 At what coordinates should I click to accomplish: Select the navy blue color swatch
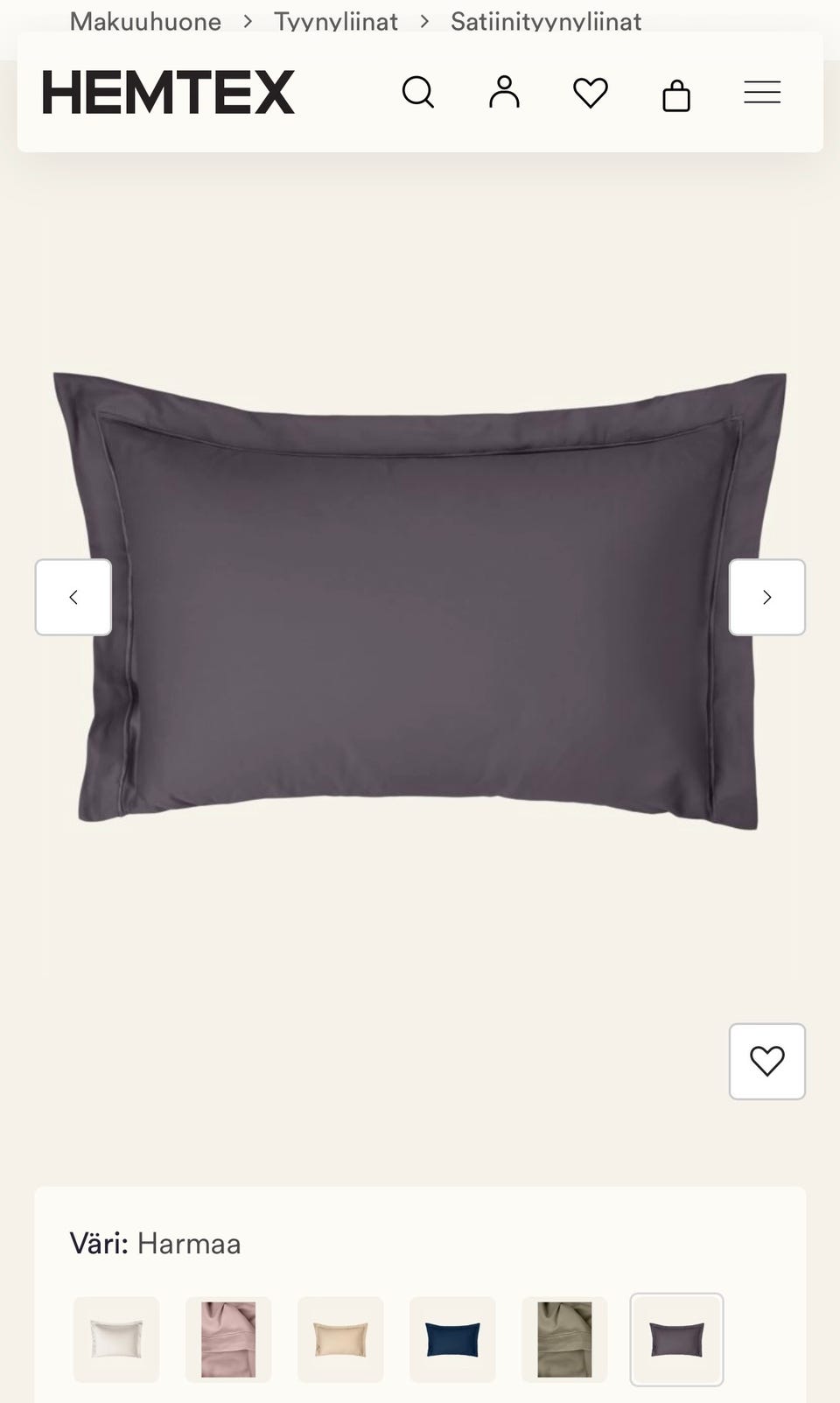452,1340
